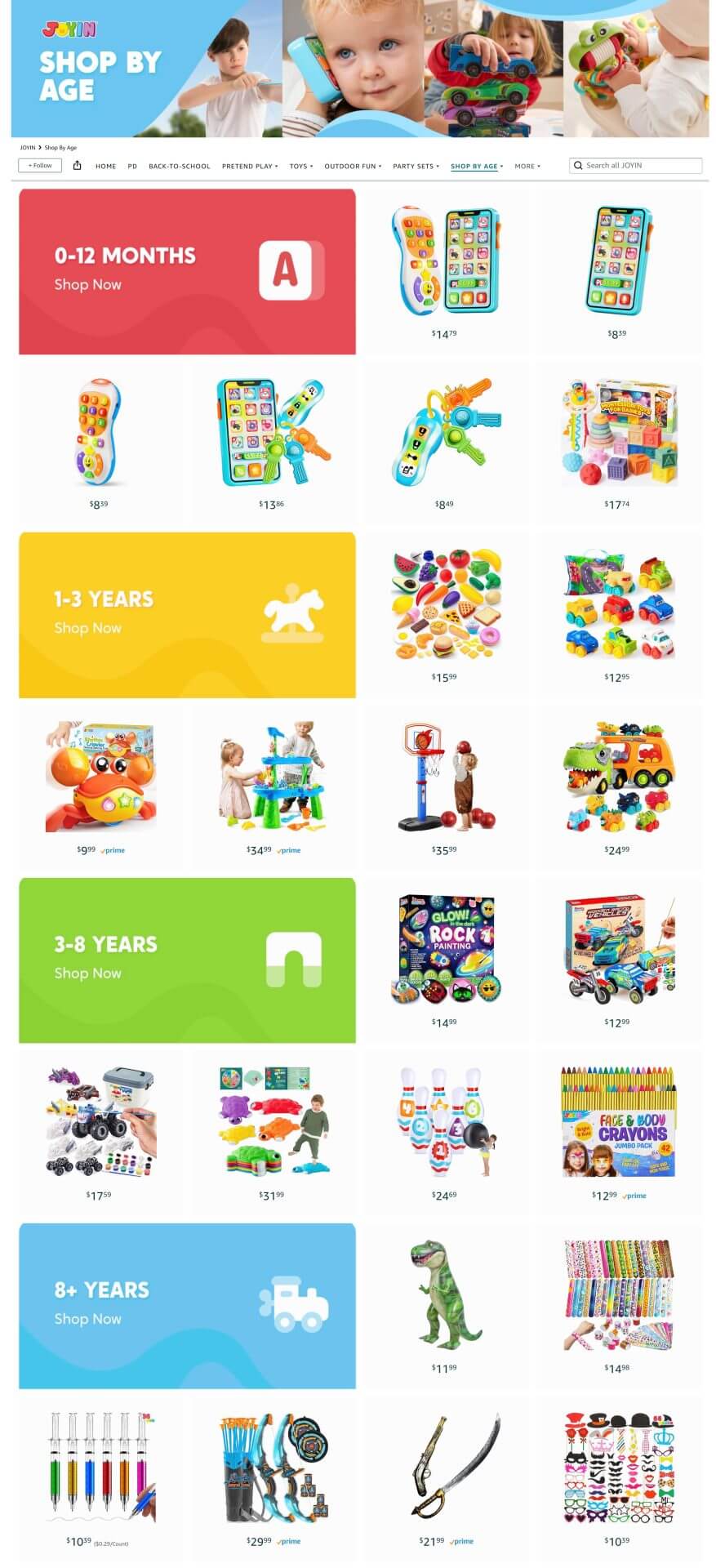
Task: Share this JOYIN store page
Action: coord(78,166)
